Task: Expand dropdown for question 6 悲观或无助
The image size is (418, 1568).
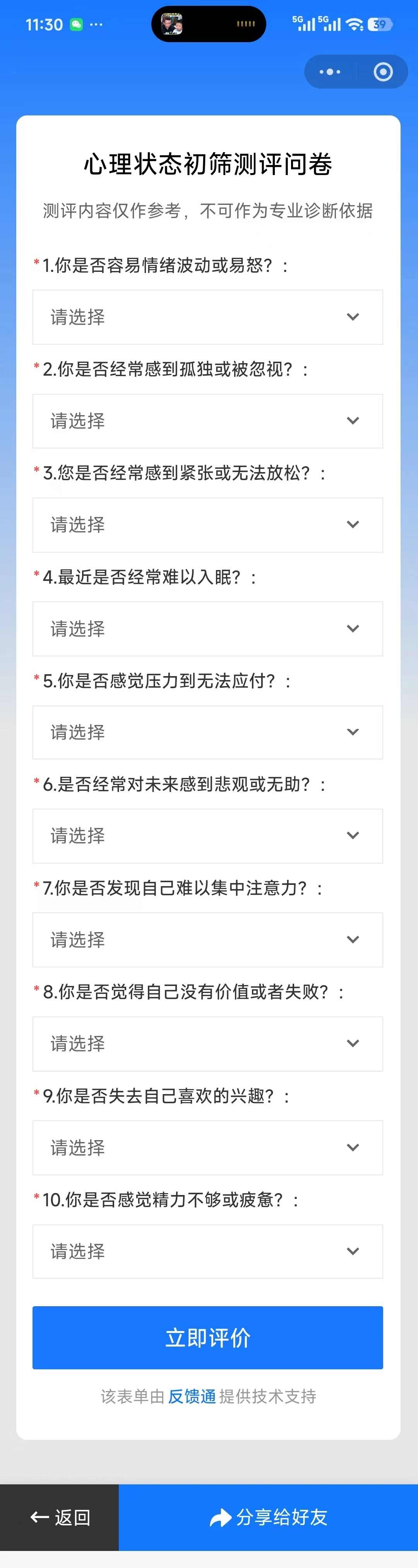Action: (x=207, y=836)
